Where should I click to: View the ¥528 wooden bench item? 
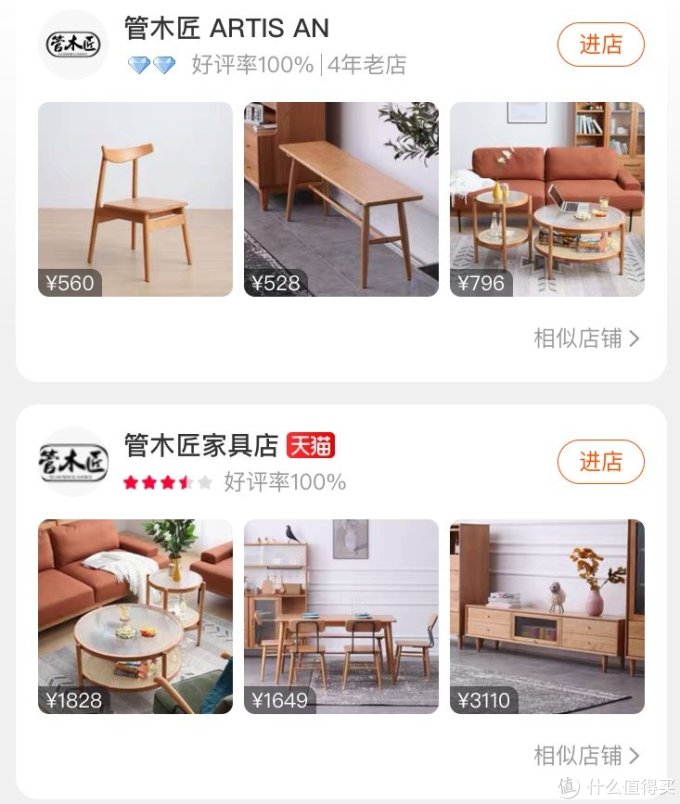pos(341,199)
